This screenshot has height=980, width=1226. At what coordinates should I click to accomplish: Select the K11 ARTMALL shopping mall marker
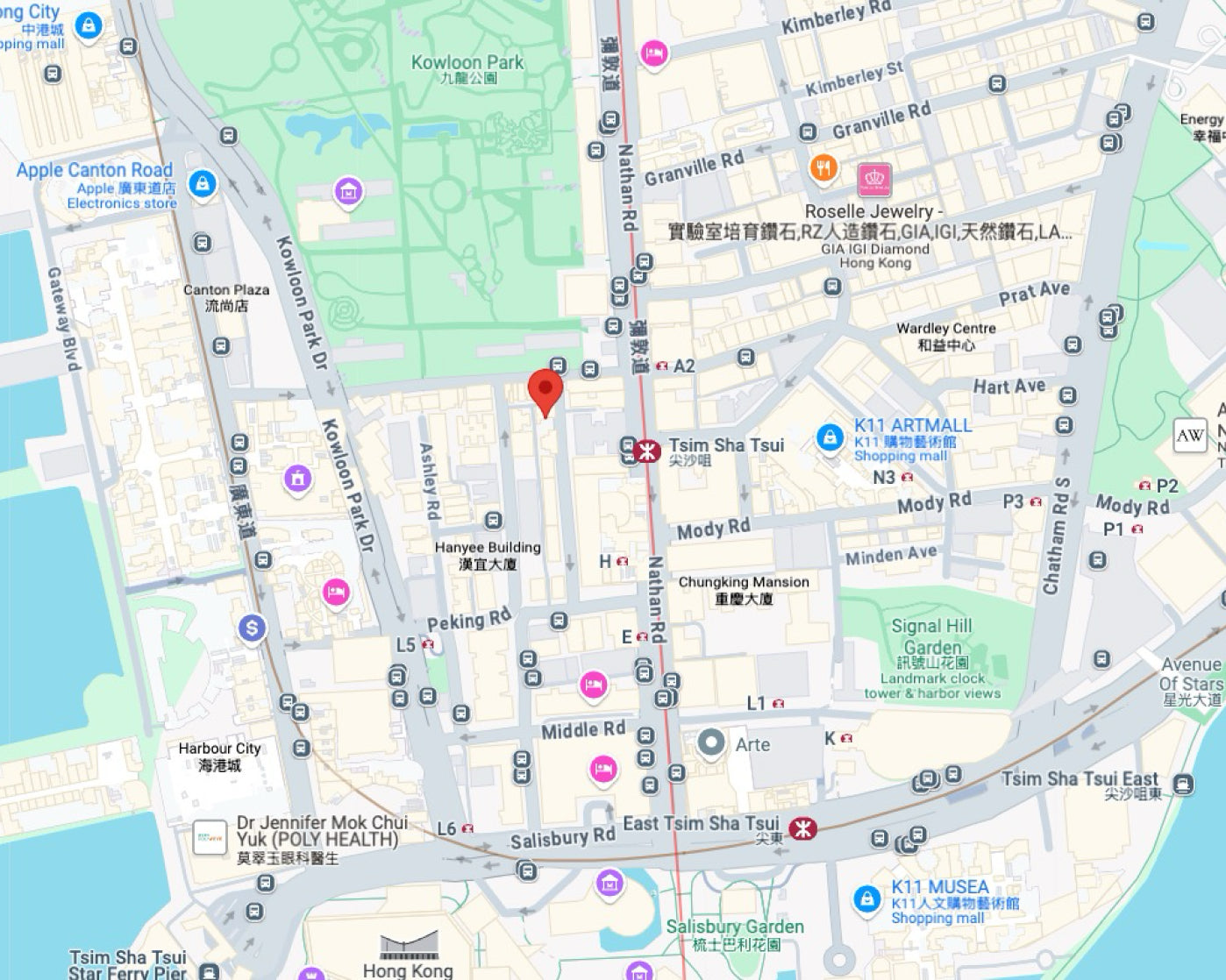pyautogui.click(x=830, y=437)
